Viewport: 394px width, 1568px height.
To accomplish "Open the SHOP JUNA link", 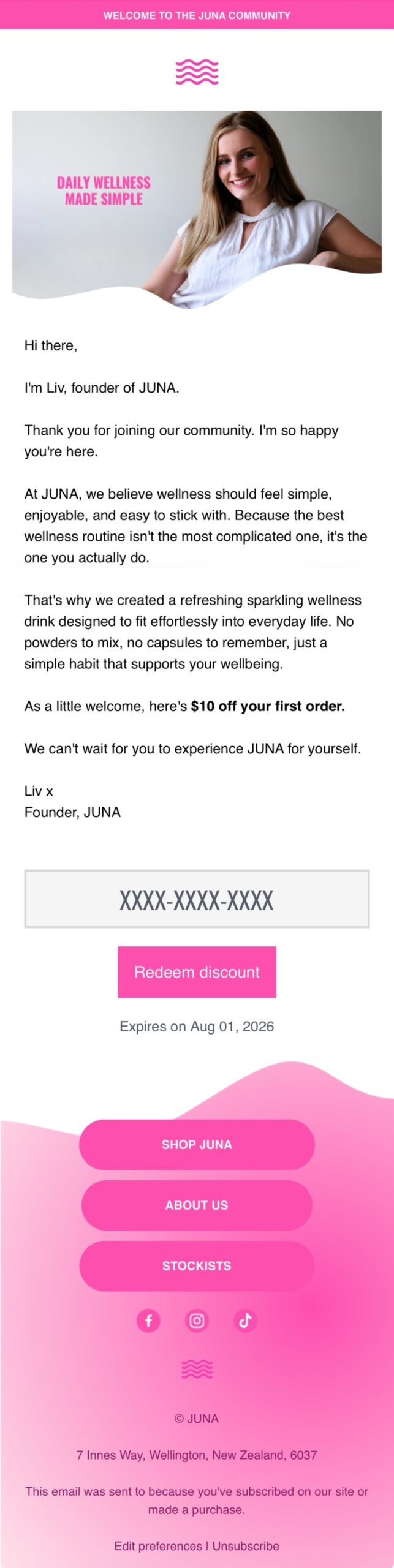I will coord(197,1144).
